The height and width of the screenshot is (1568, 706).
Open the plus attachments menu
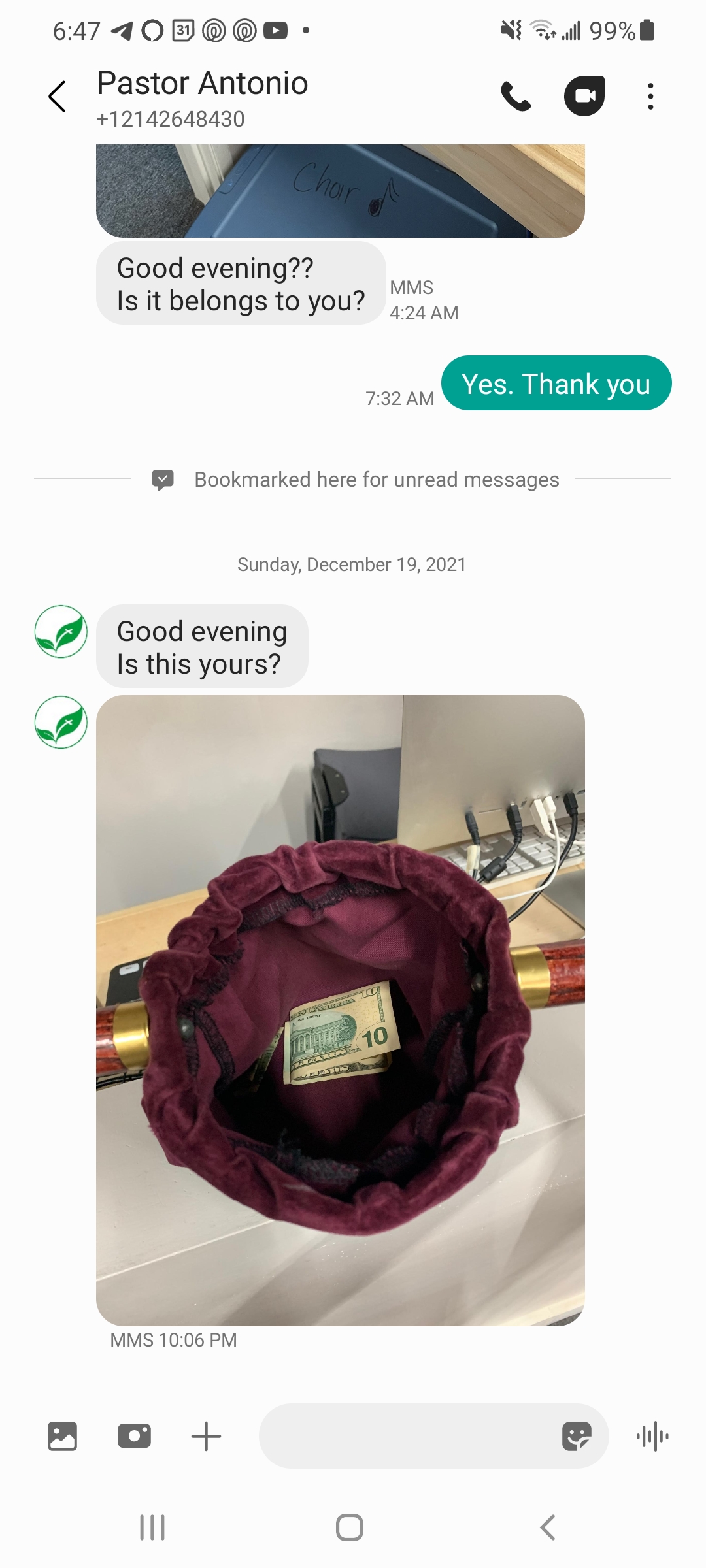[x=206, y=1436]
